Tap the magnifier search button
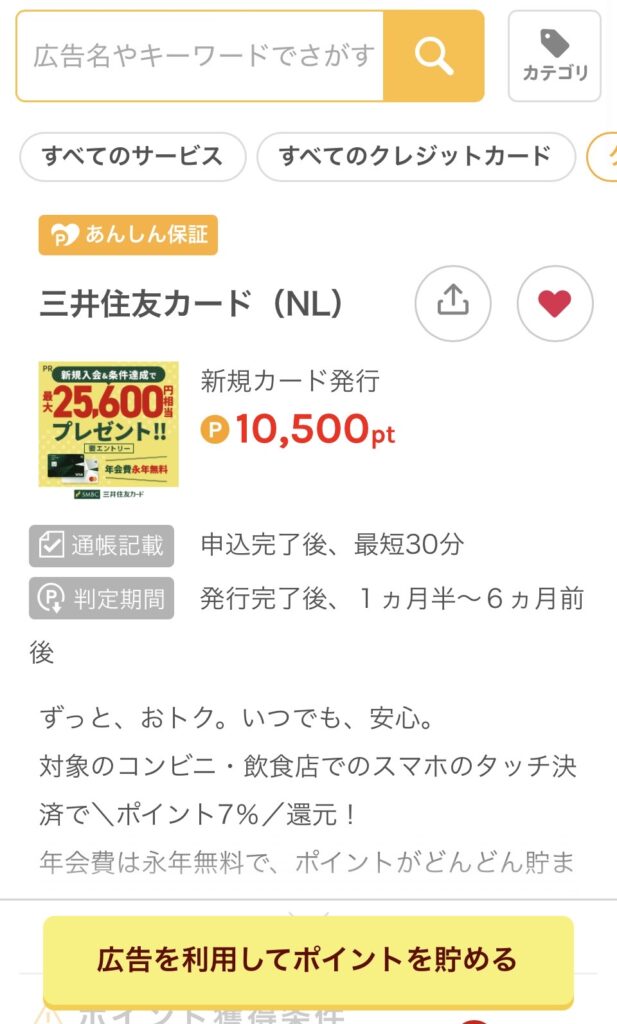617x1024 pixels. click(x=434, y=56)
